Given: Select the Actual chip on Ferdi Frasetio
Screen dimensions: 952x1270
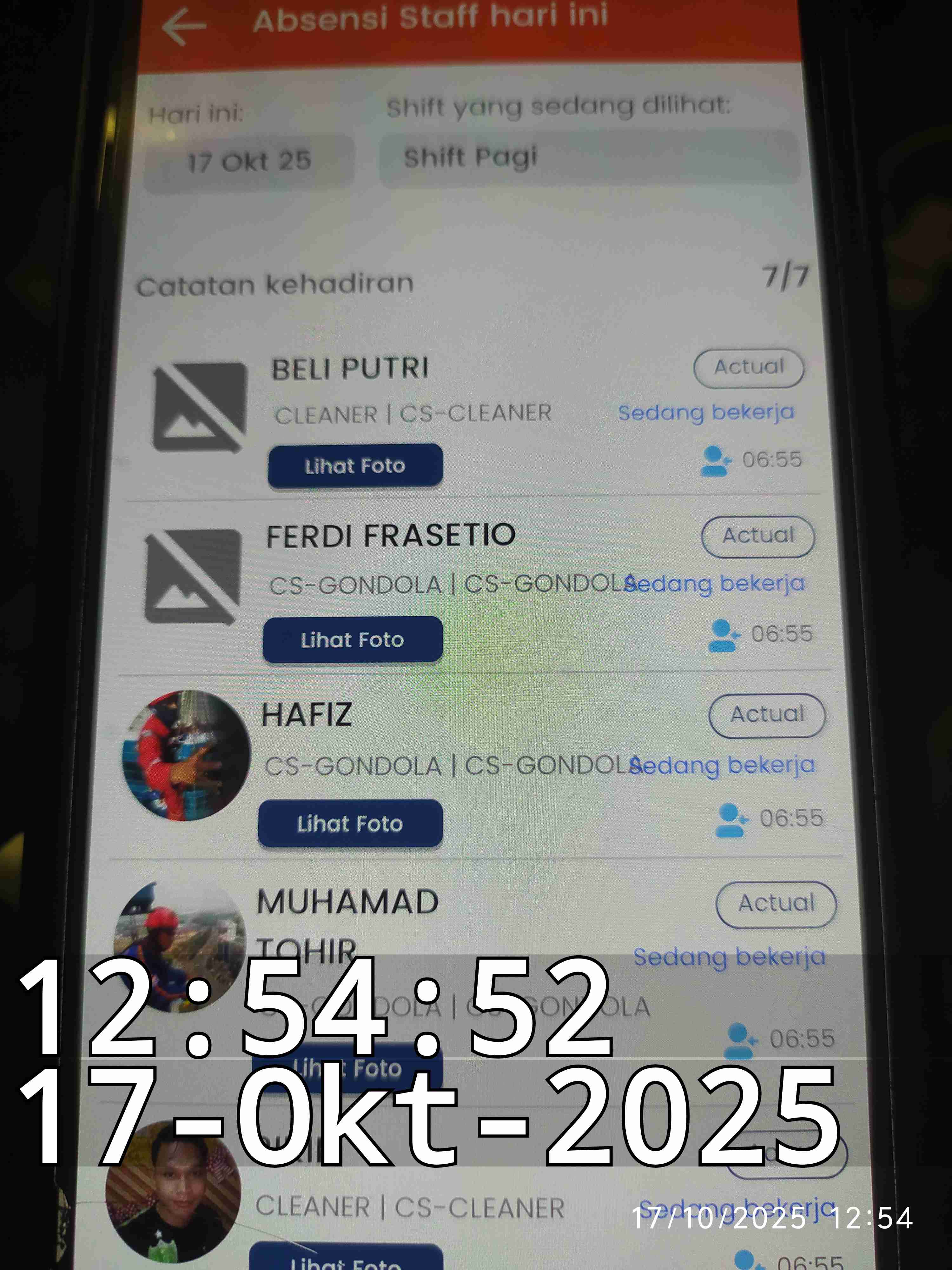Looking at the screenshot, I should pos(757,536).
